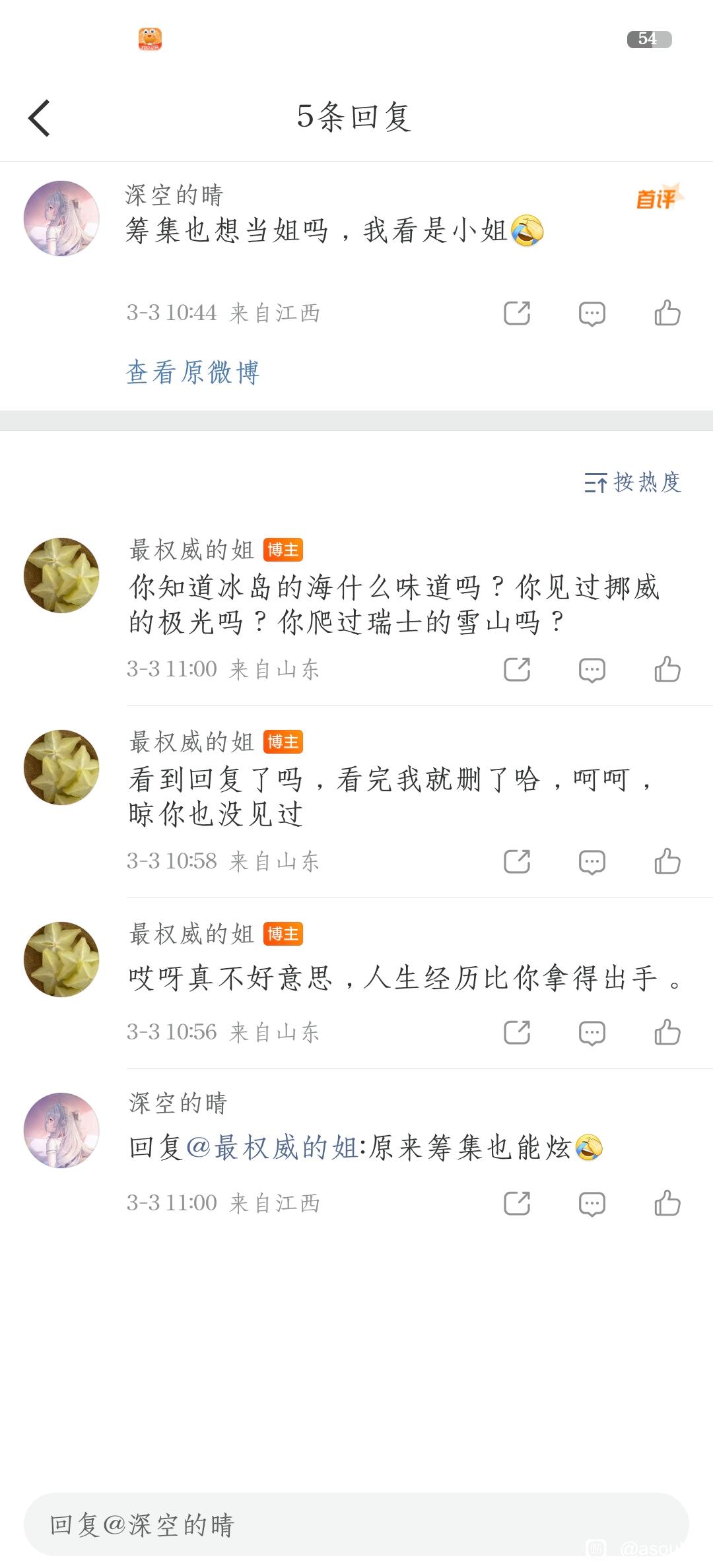Change sort order via 按热度
The height and width of the screenshot is (1568, 713).
click(632, 482)
